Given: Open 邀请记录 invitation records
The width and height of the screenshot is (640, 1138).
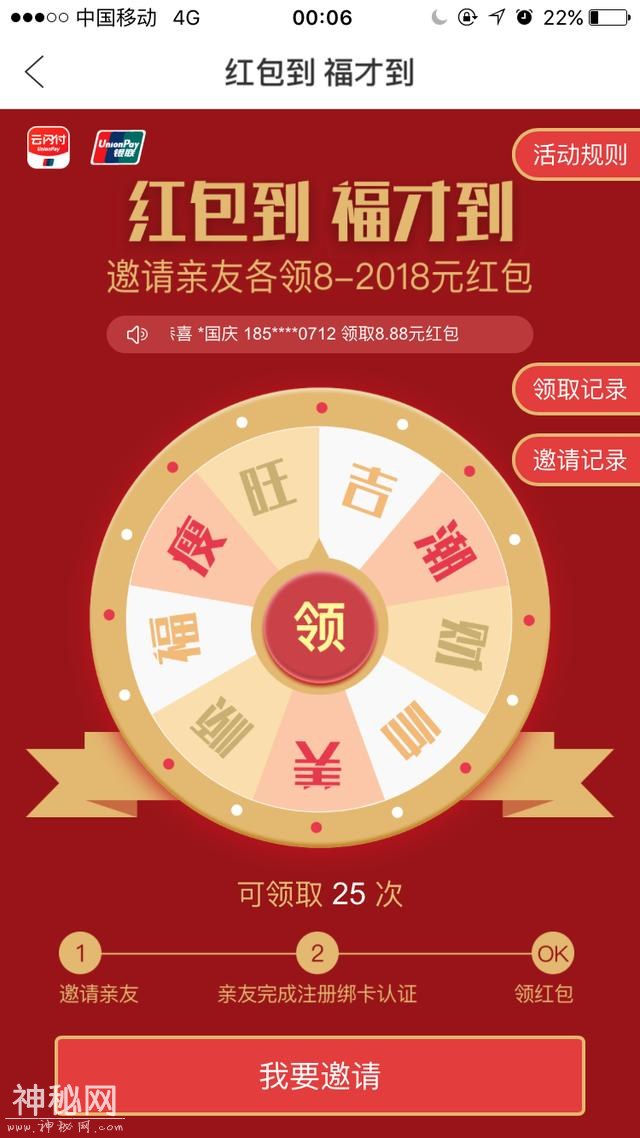Looking at the screenshot, I should pos(578,460).
